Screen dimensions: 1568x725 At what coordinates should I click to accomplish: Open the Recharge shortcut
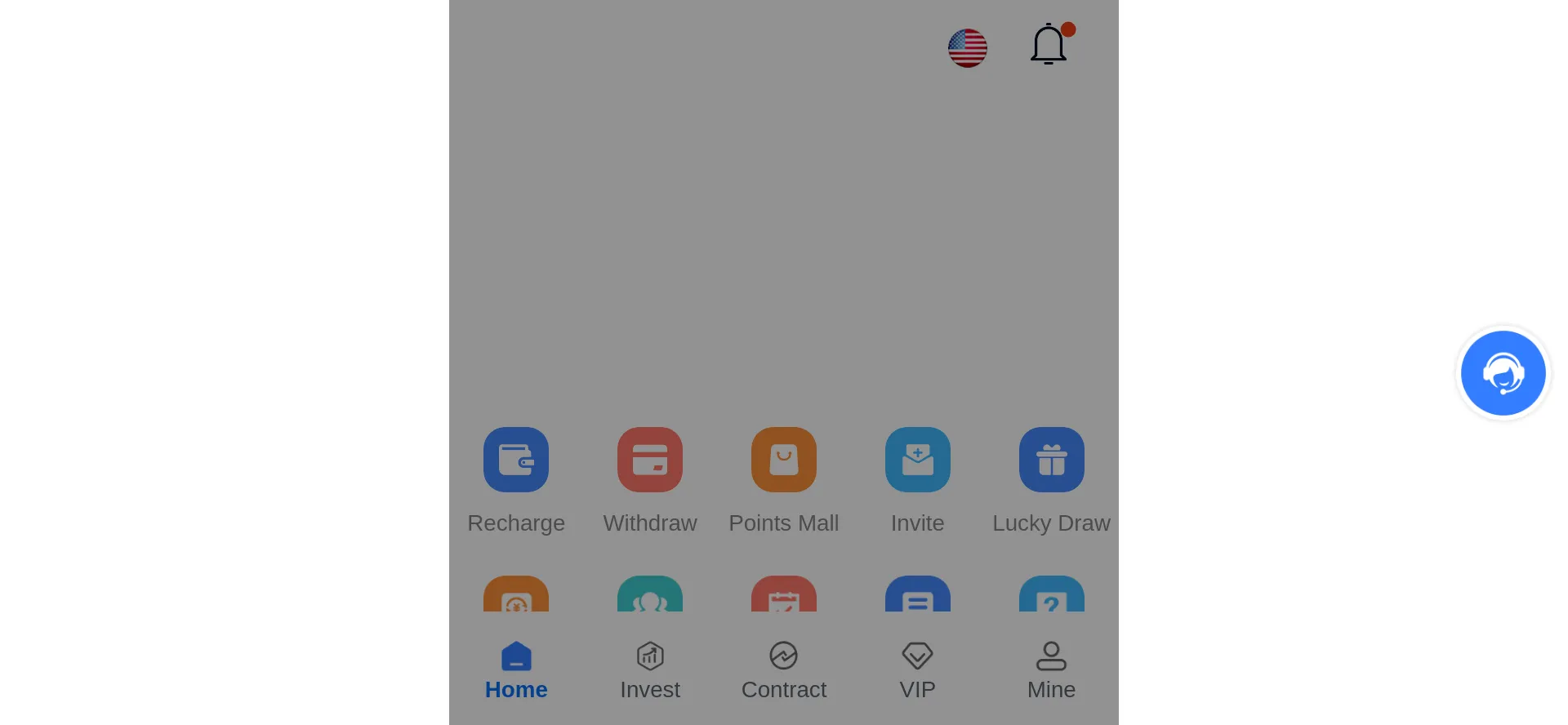coord(516,460)
